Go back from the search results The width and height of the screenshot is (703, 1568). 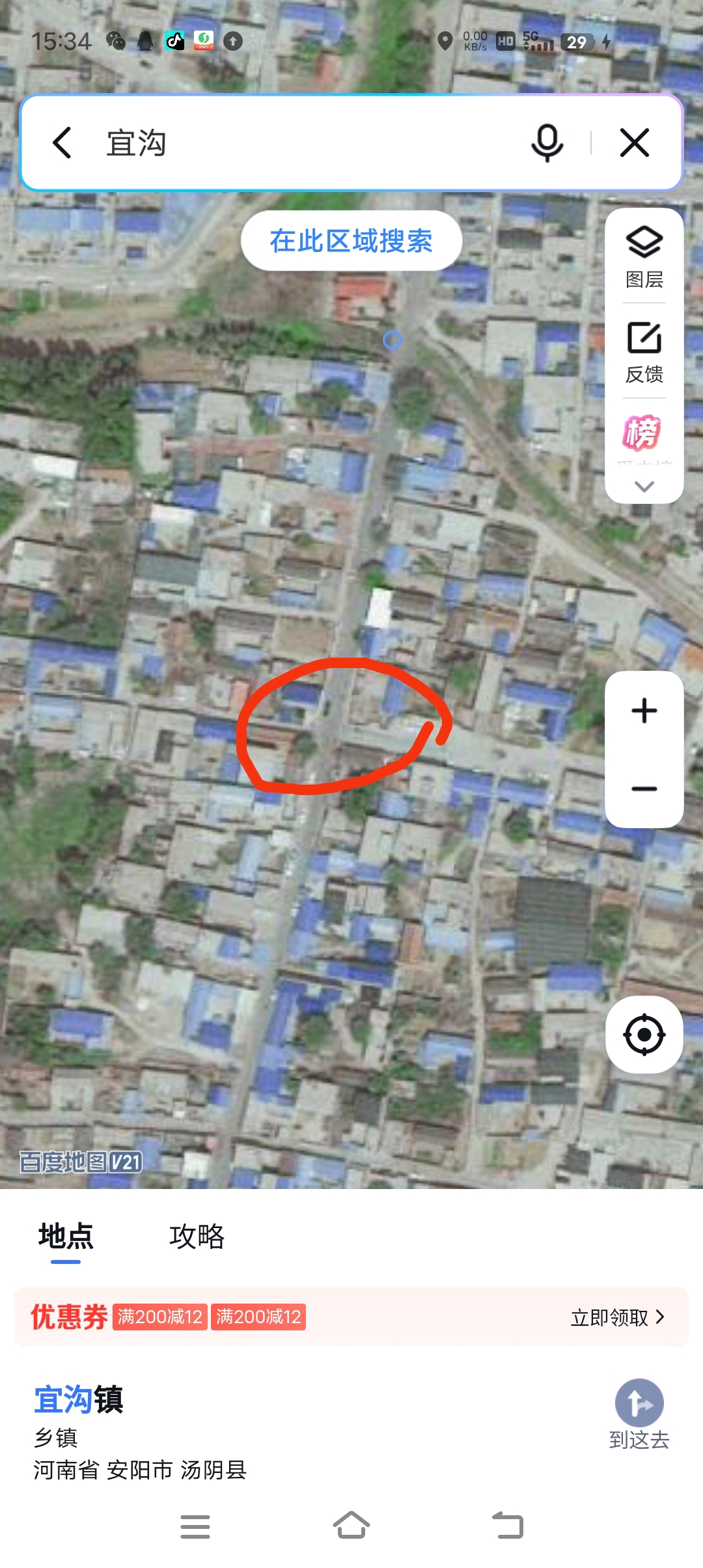tap(62, 143)
